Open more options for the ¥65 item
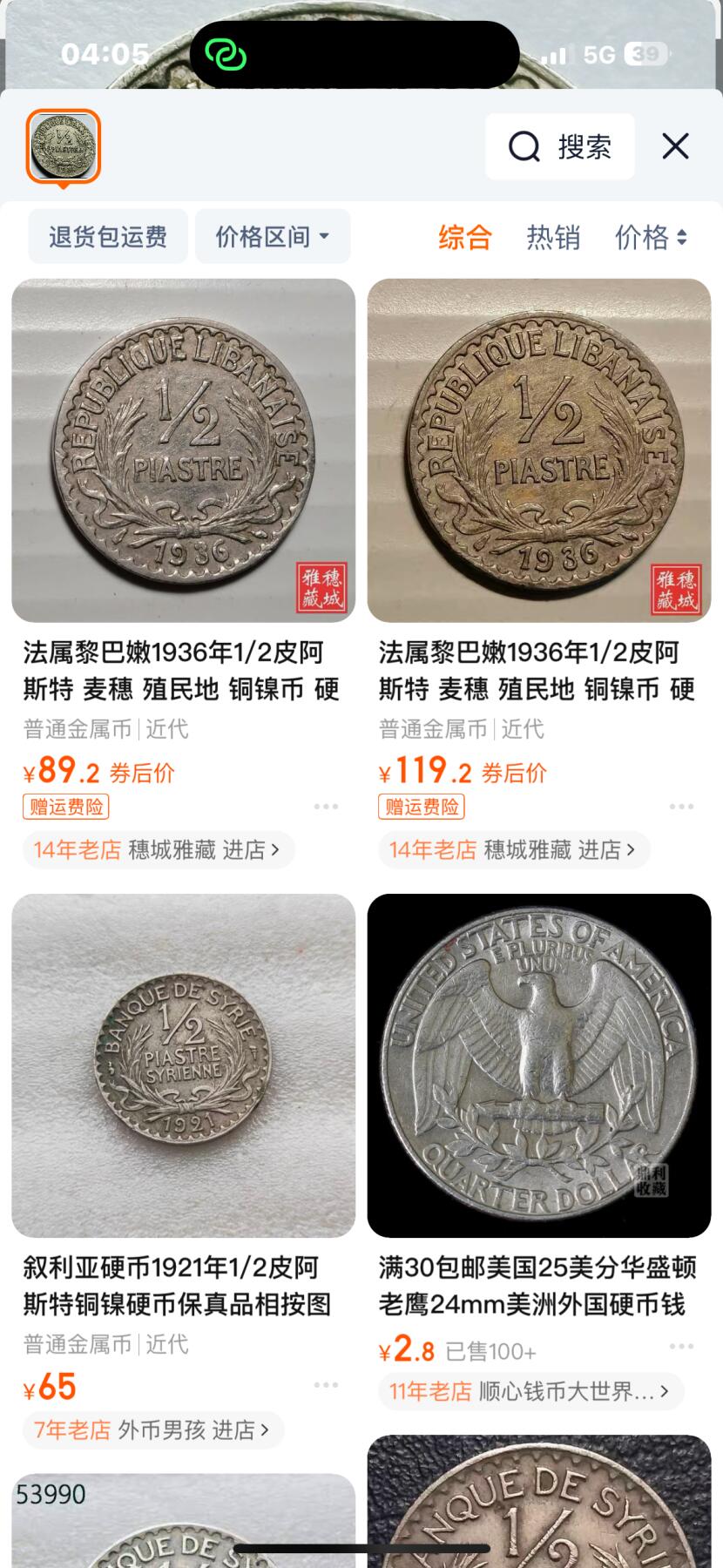This screenshot has height=1568, width=723. point(326,1385)
